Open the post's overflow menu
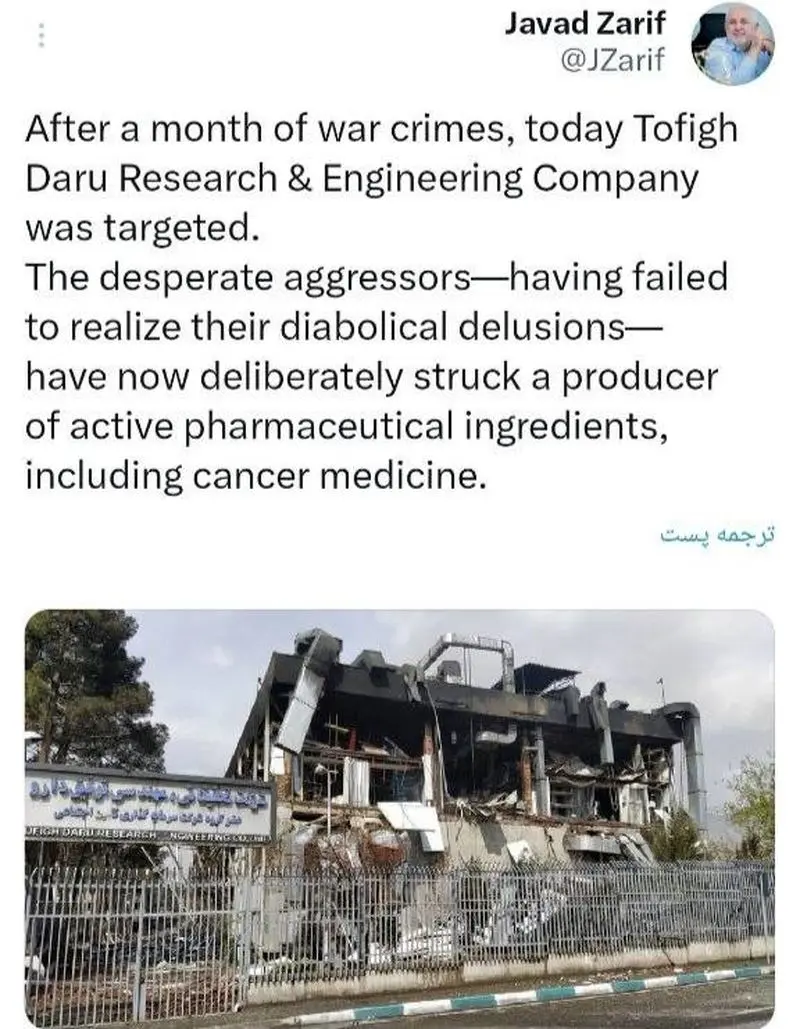This screenshot has width=800, height=1029. (42, 37)
